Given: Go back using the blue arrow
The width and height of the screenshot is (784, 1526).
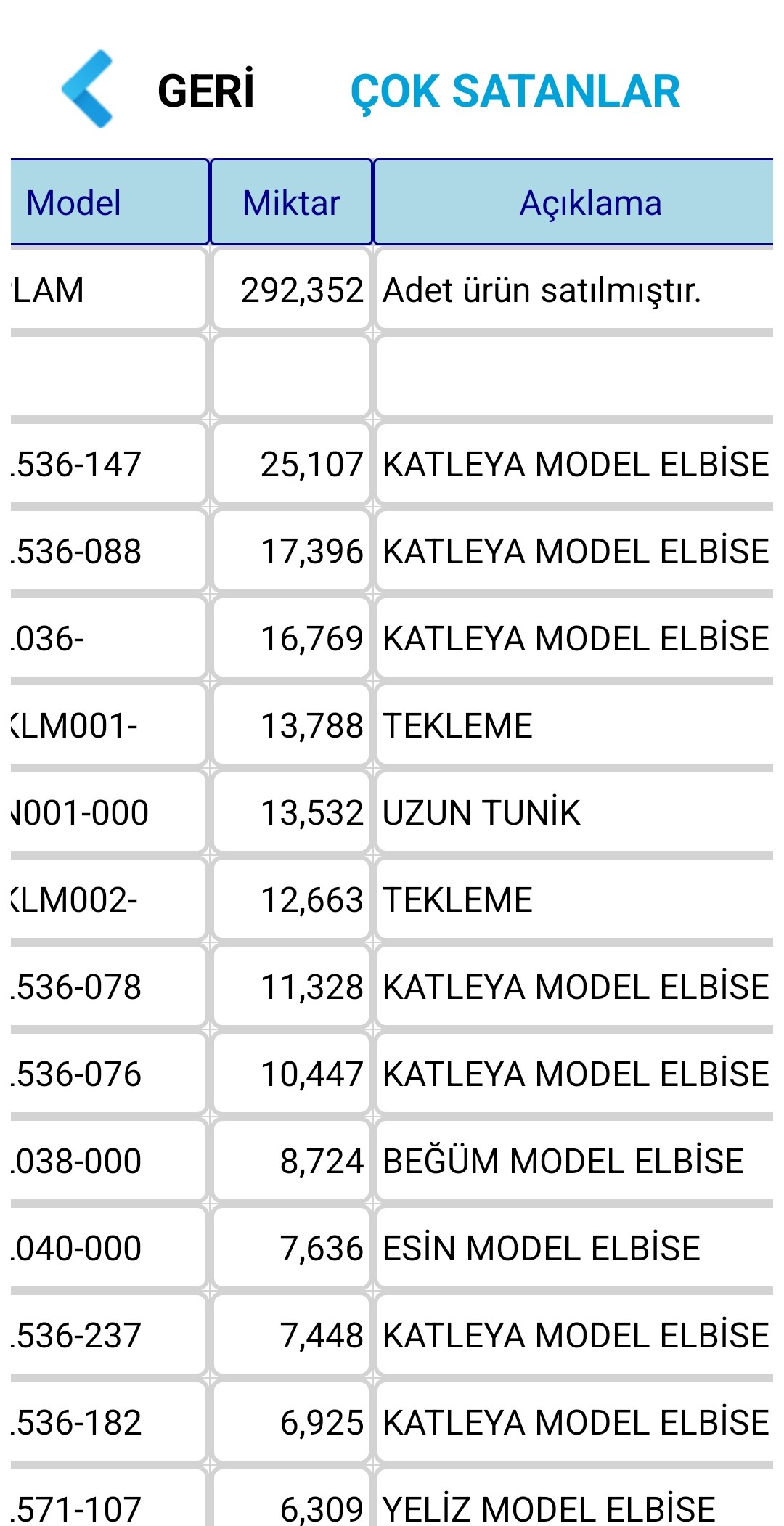Looking at the screenshot, I should [88, 89].
